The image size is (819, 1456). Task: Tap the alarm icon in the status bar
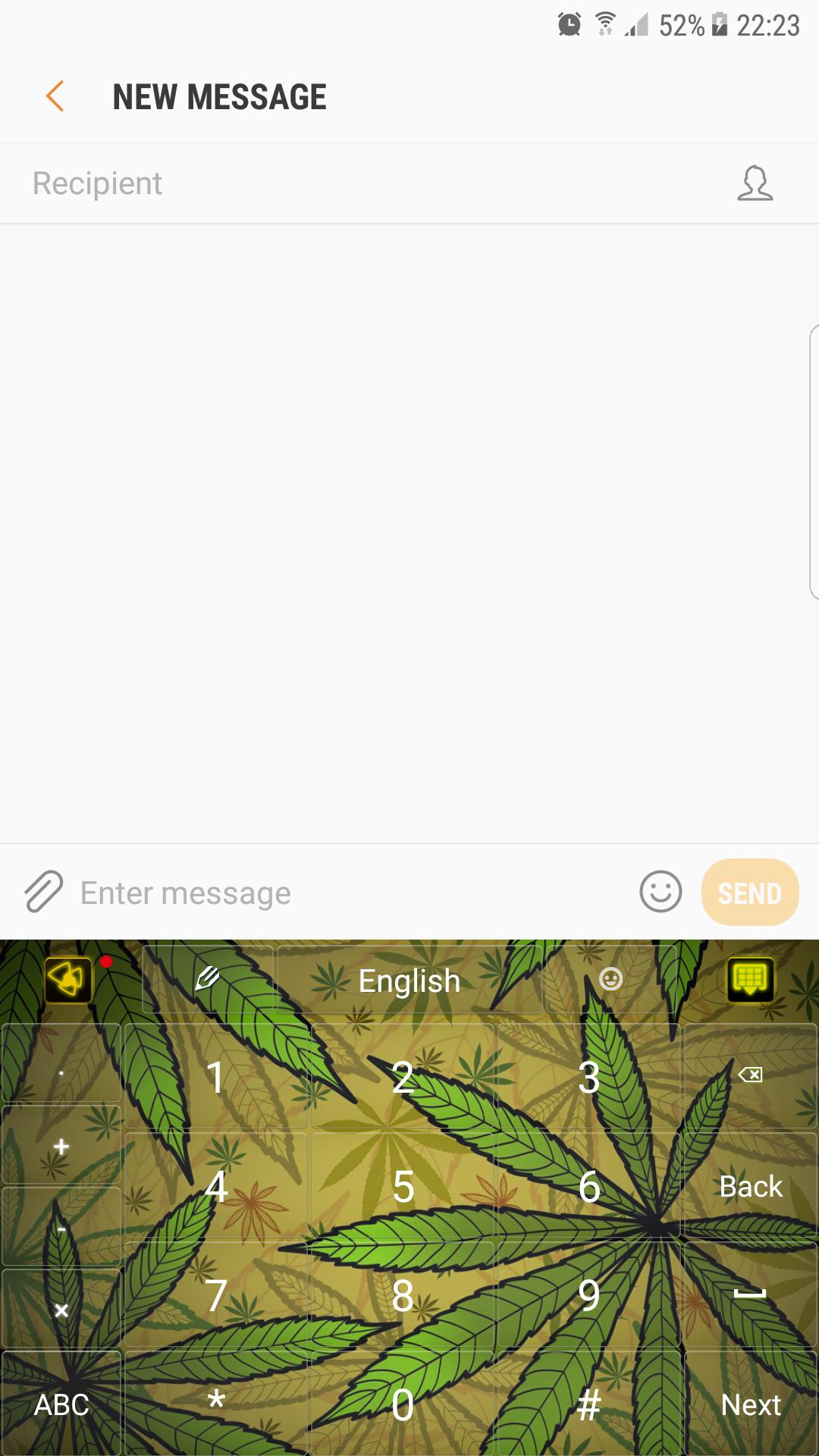coord(568,23)
